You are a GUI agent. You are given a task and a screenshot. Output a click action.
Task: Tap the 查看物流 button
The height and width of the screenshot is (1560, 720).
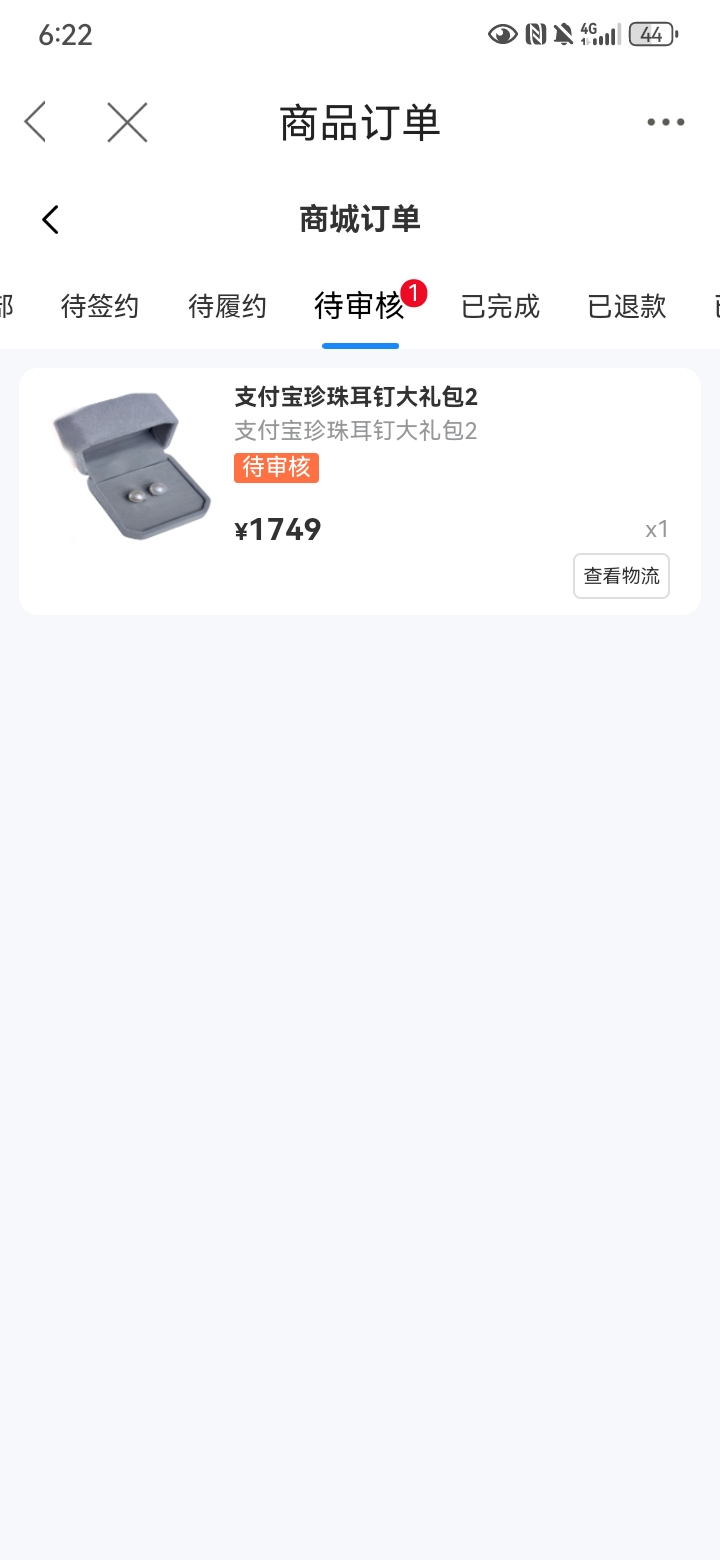621,576
